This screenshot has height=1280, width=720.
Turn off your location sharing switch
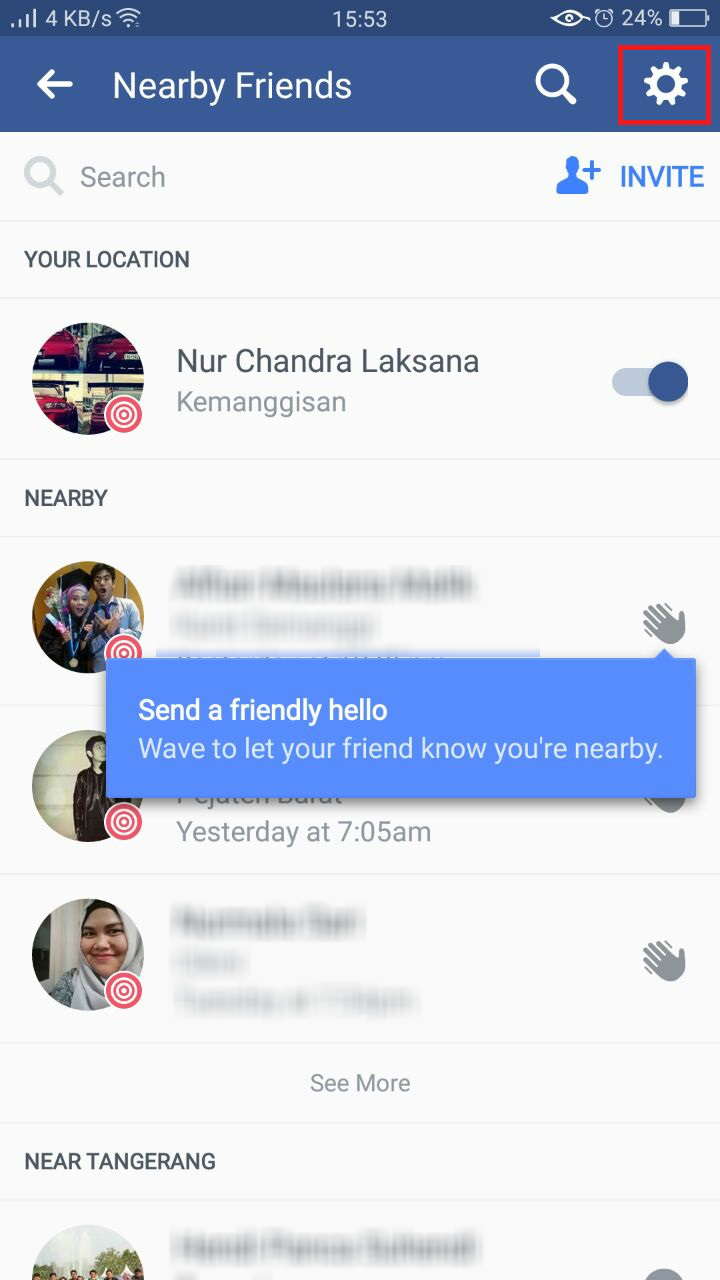tap(651, 381)
